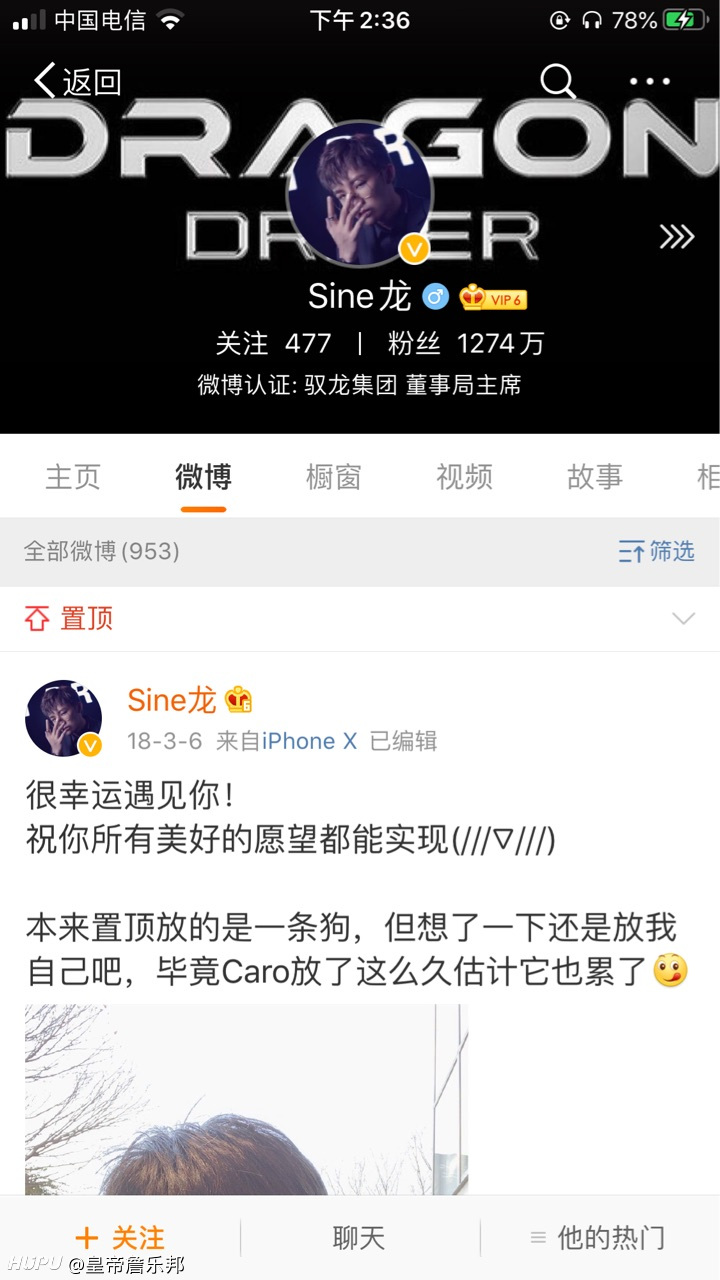Open the three-dot overflow menu

tap(650, 81)
